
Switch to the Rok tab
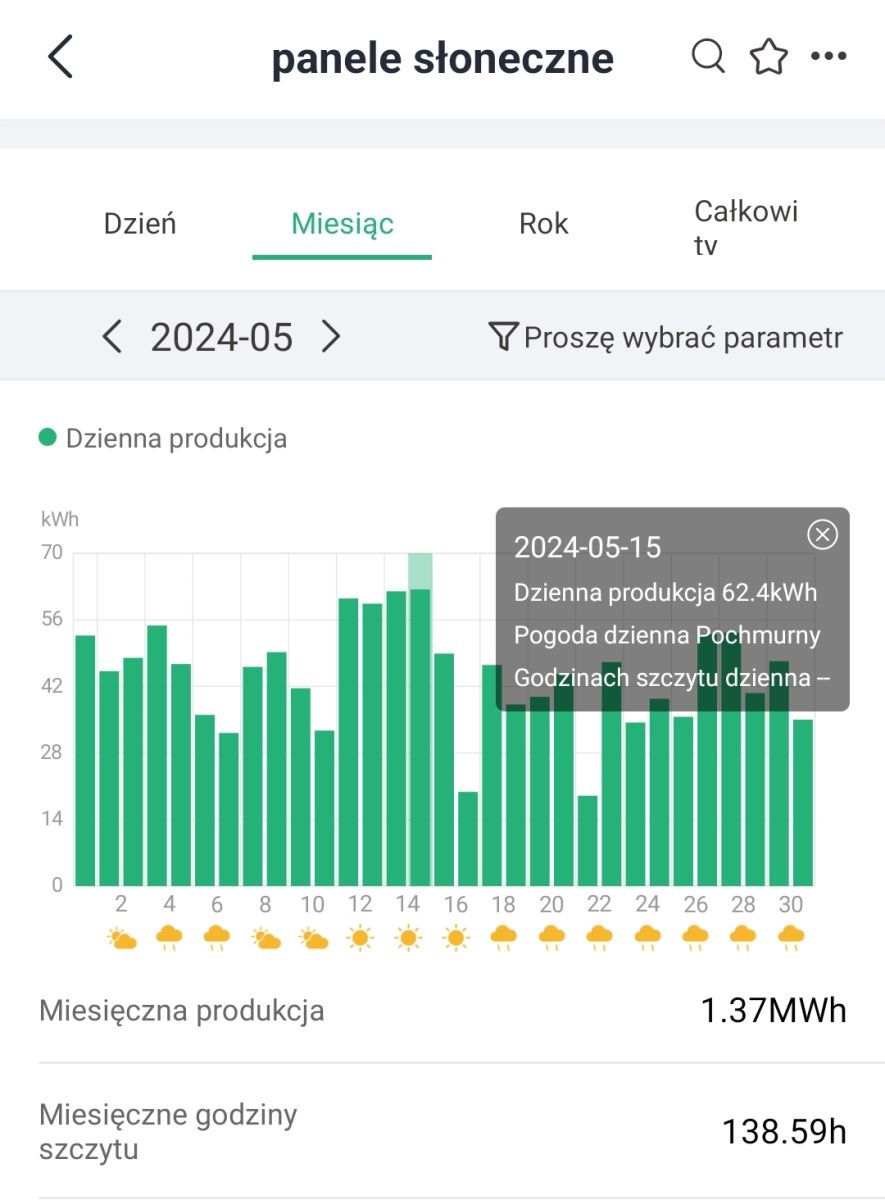[543, 223]
